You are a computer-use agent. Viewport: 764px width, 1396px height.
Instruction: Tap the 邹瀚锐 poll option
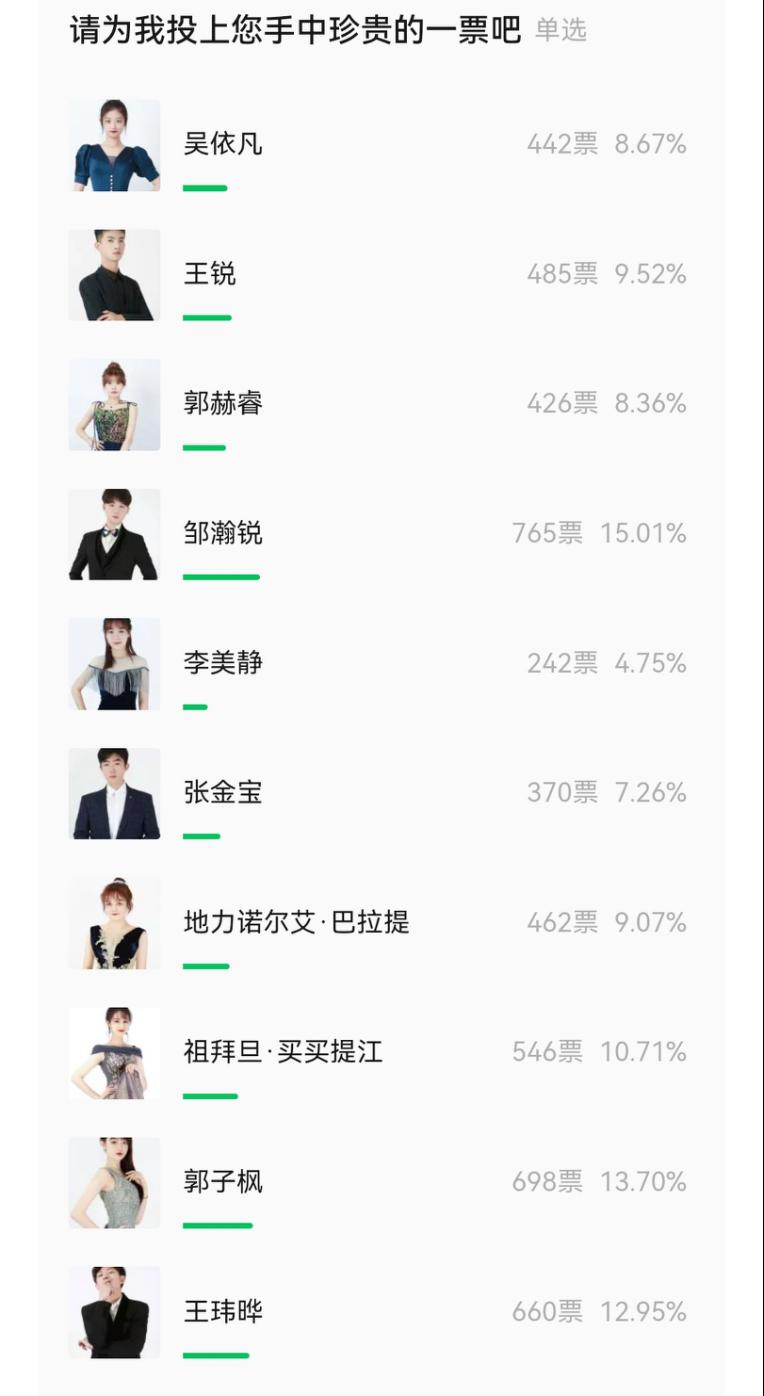tap(223, 533)
